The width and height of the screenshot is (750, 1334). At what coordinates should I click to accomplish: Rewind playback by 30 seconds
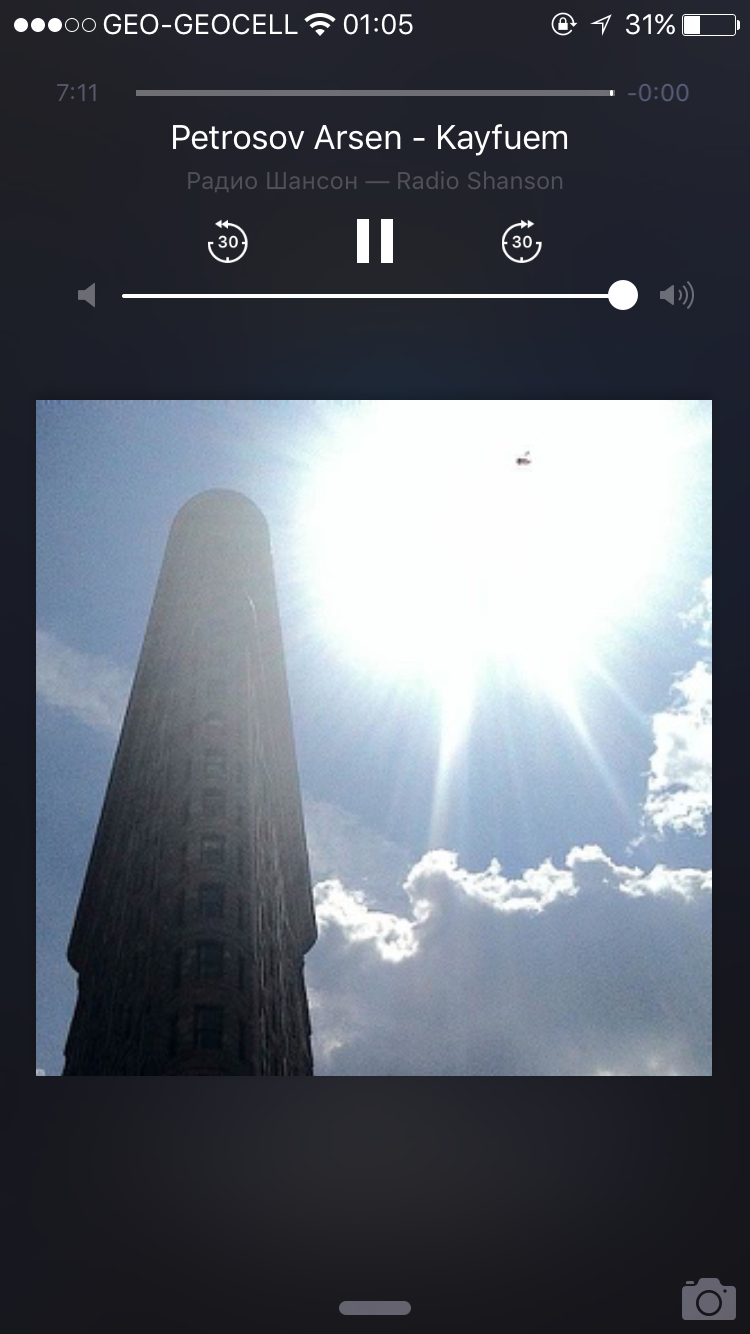point(228,241)
